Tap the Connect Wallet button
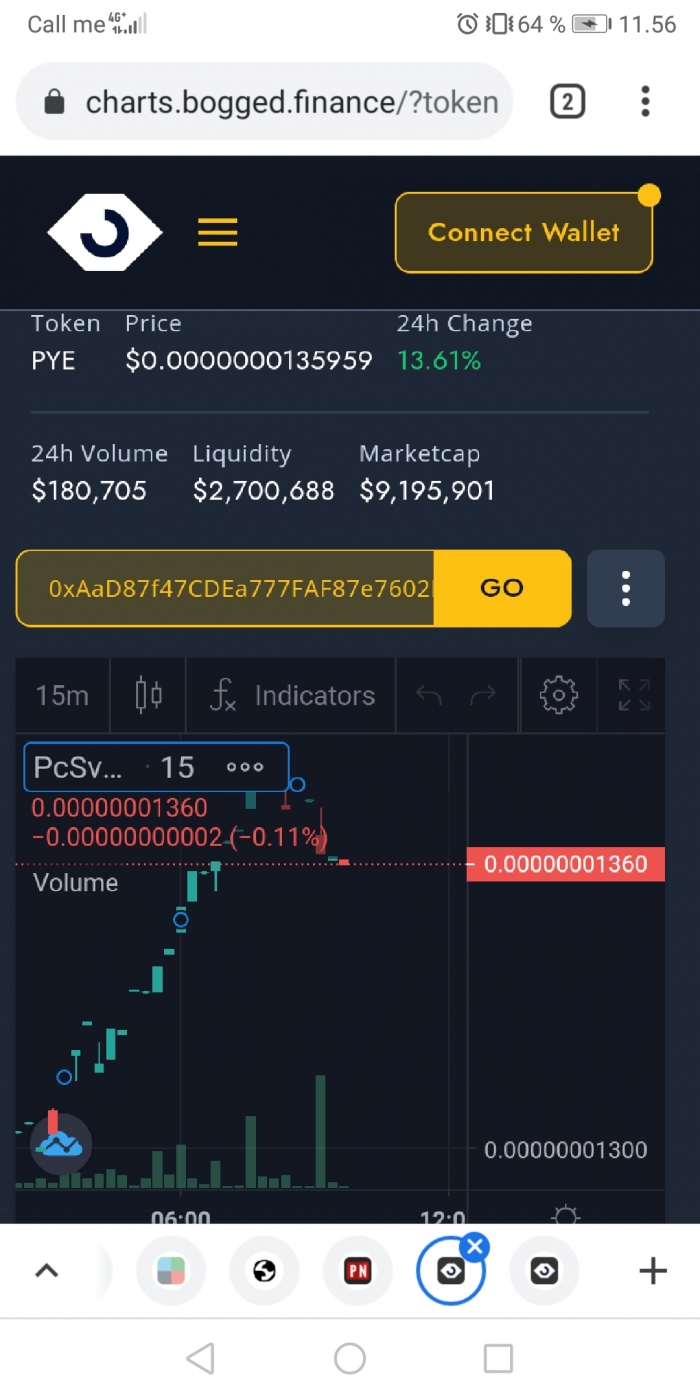 524,232
